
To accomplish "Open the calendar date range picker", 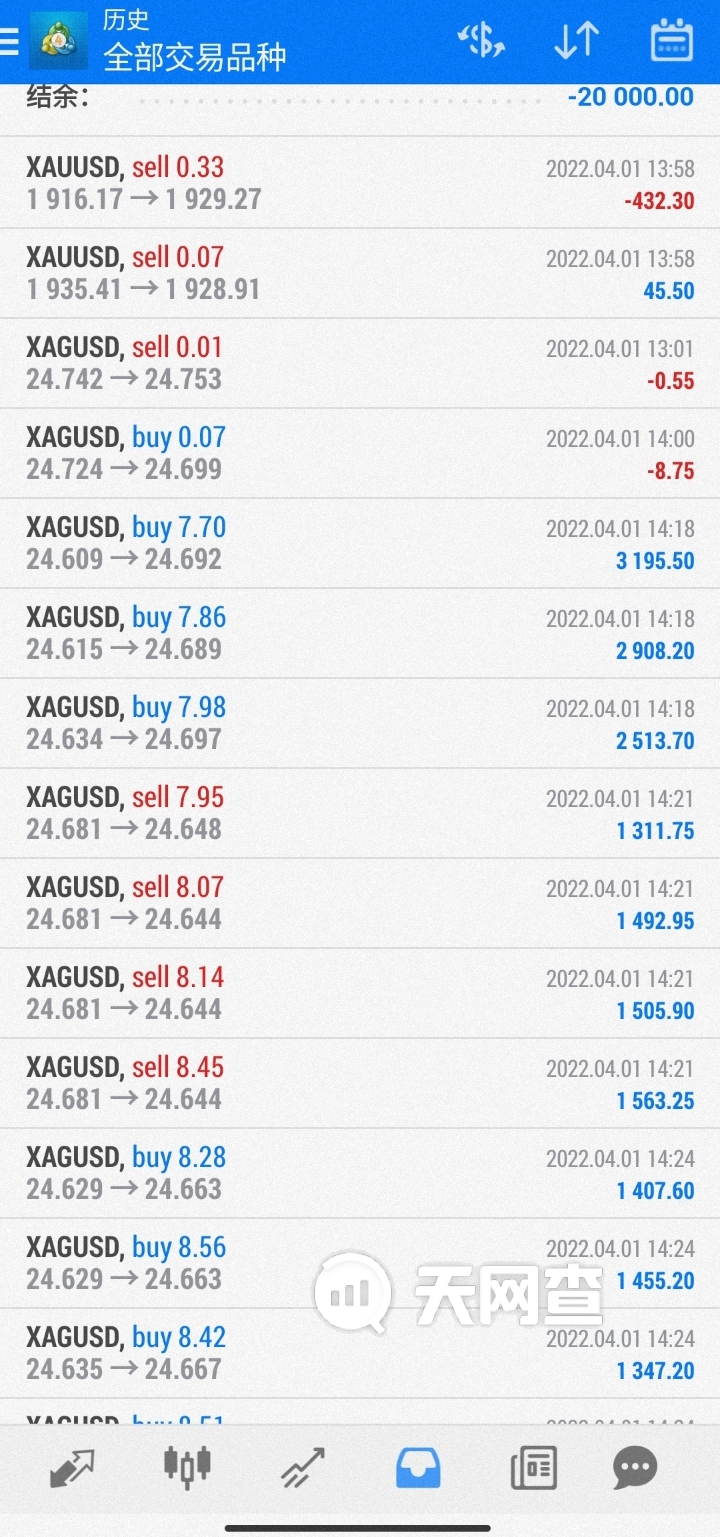I will (x=671, y=41).
